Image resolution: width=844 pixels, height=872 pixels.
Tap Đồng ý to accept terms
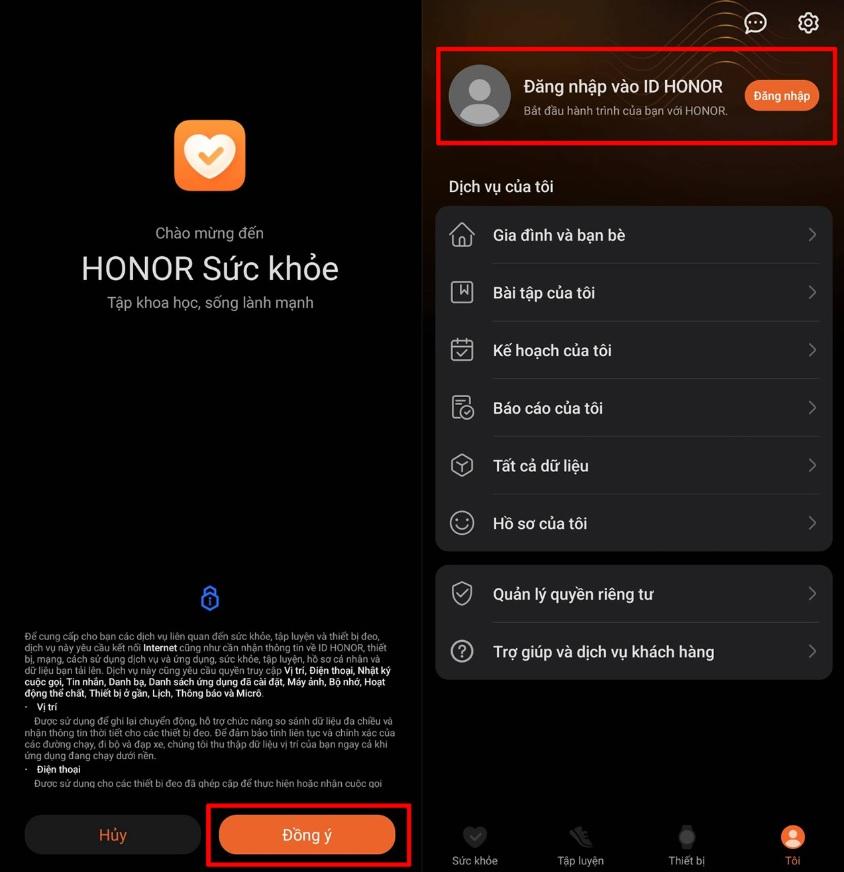point(307,835)
